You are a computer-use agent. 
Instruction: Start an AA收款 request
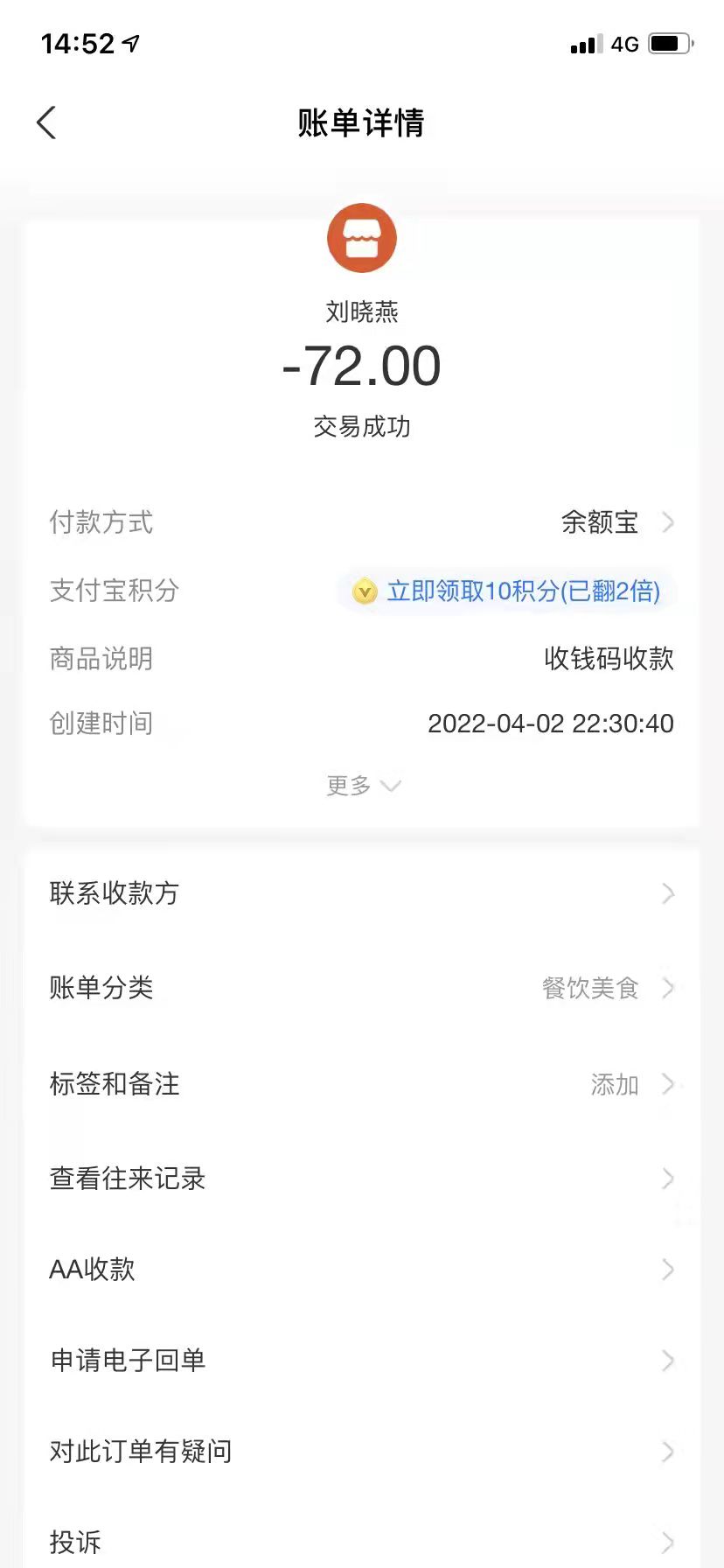(362, 1270)
